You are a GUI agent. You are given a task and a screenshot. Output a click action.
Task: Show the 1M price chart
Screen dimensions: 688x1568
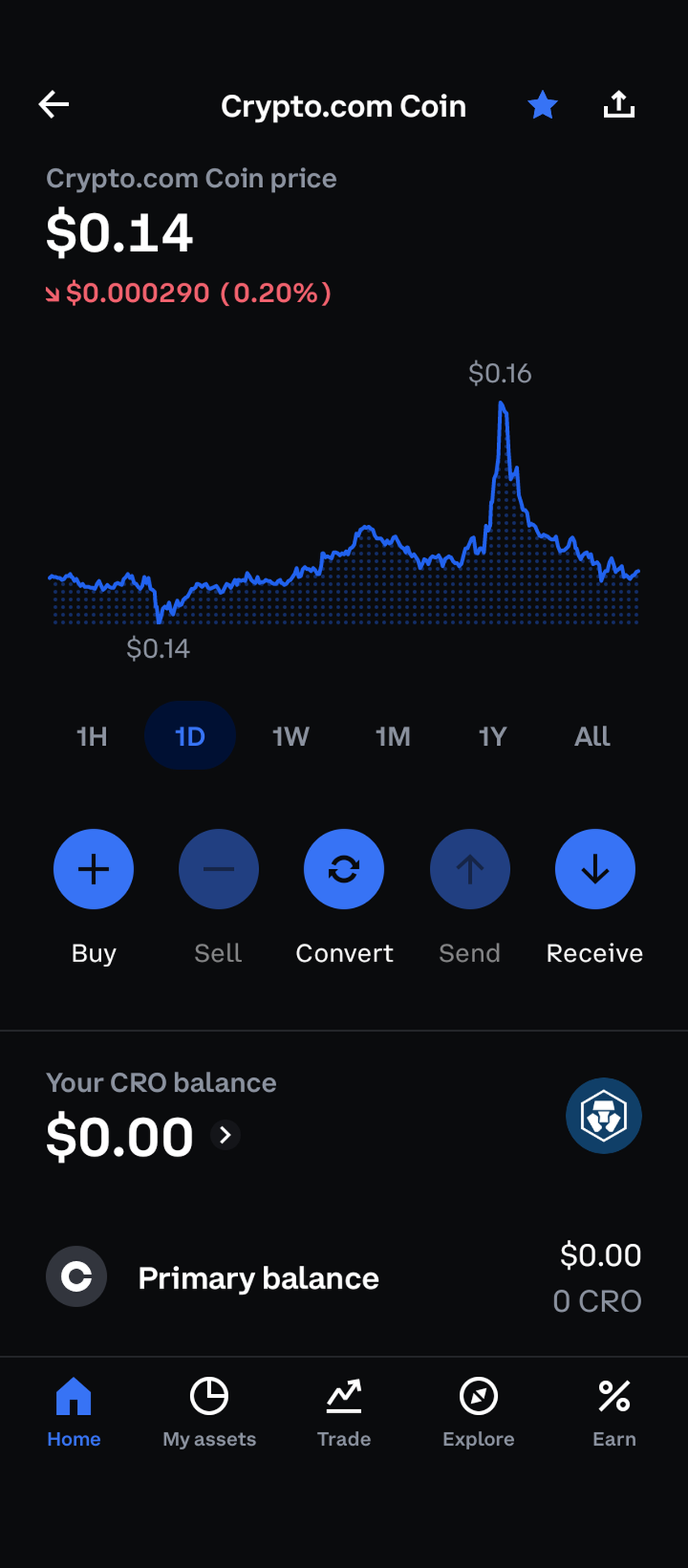393,736
